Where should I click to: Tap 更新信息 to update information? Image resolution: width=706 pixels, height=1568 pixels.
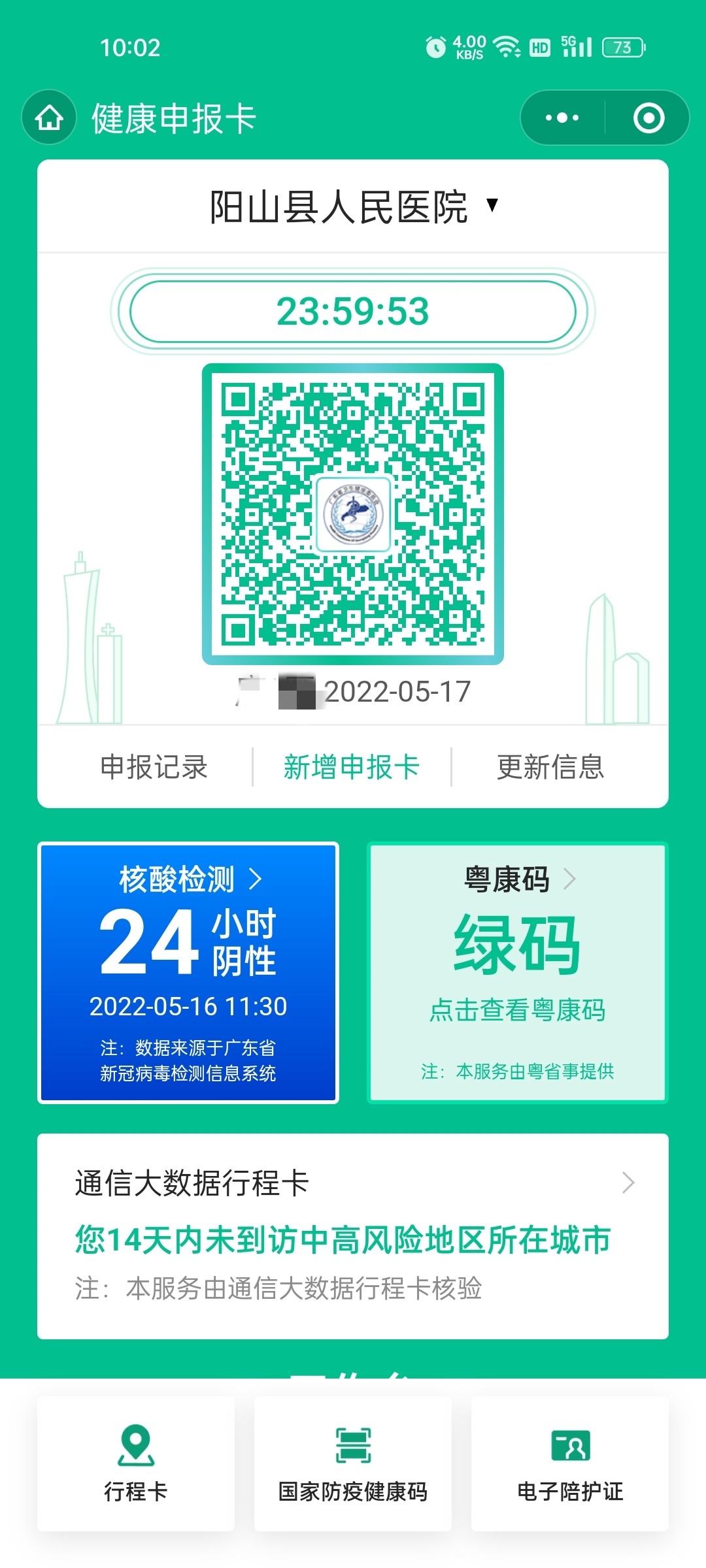550,766
